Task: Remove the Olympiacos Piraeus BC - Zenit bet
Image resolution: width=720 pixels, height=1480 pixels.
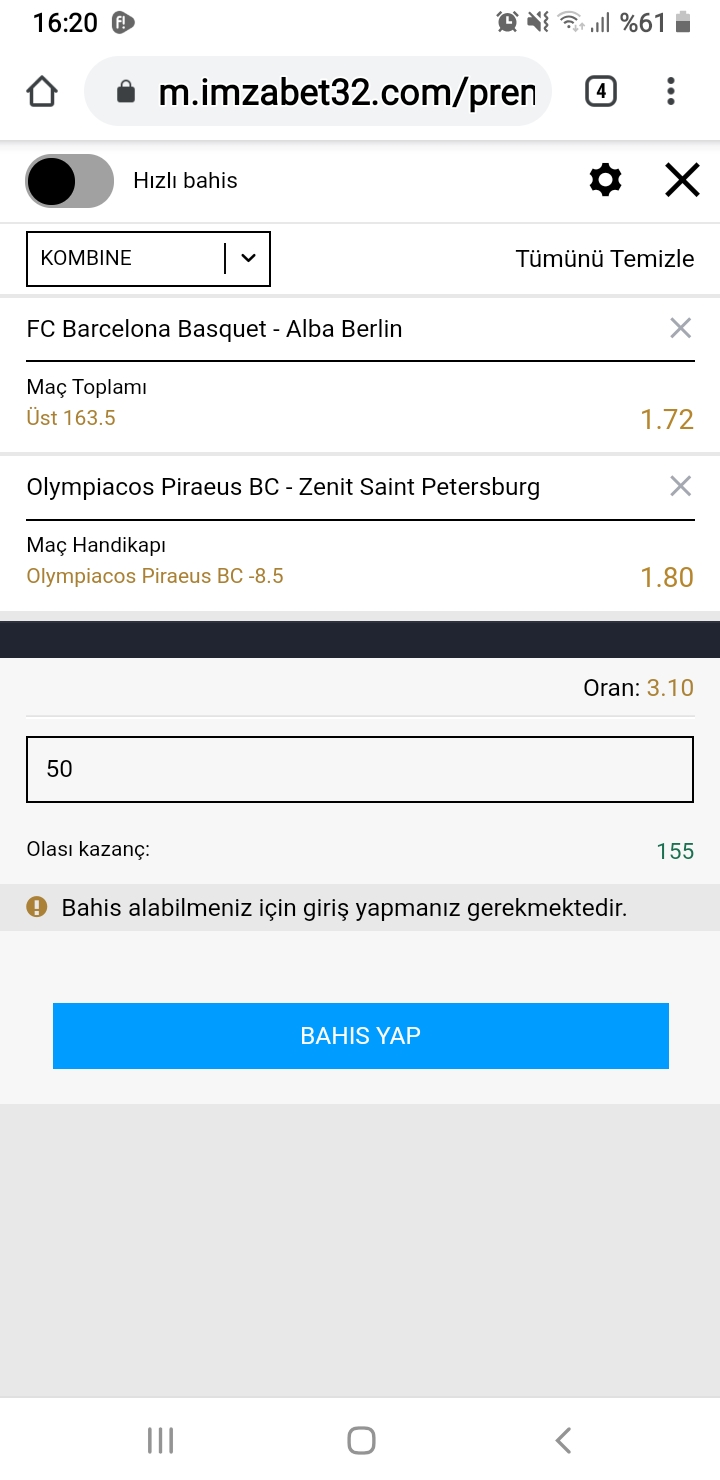Action: pyautogui.click(x=680, y=486)
